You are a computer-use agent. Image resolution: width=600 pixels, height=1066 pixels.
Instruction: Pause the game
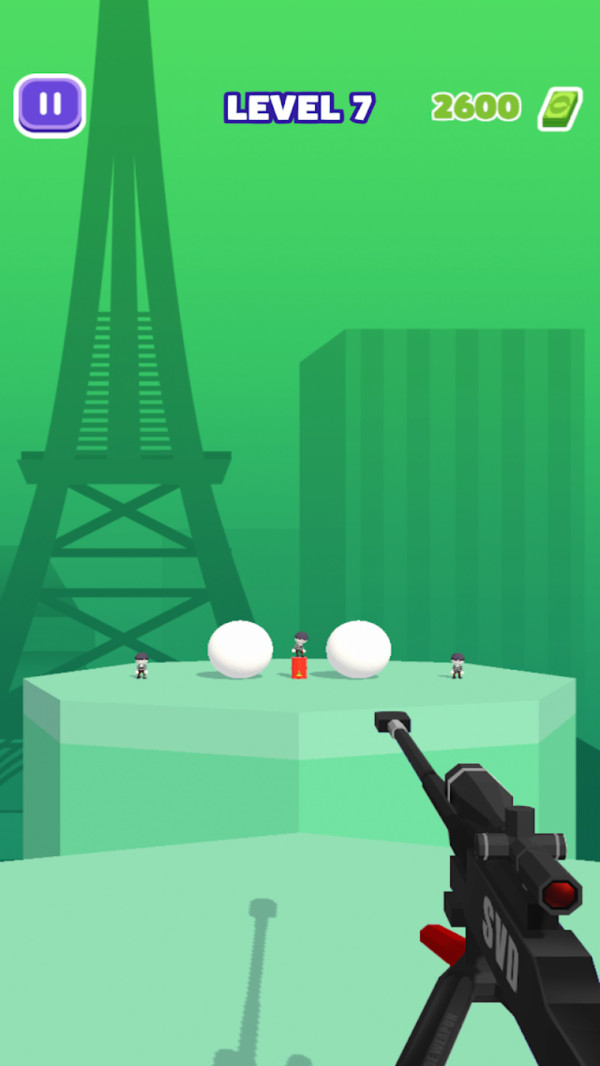tap(50, 105)
